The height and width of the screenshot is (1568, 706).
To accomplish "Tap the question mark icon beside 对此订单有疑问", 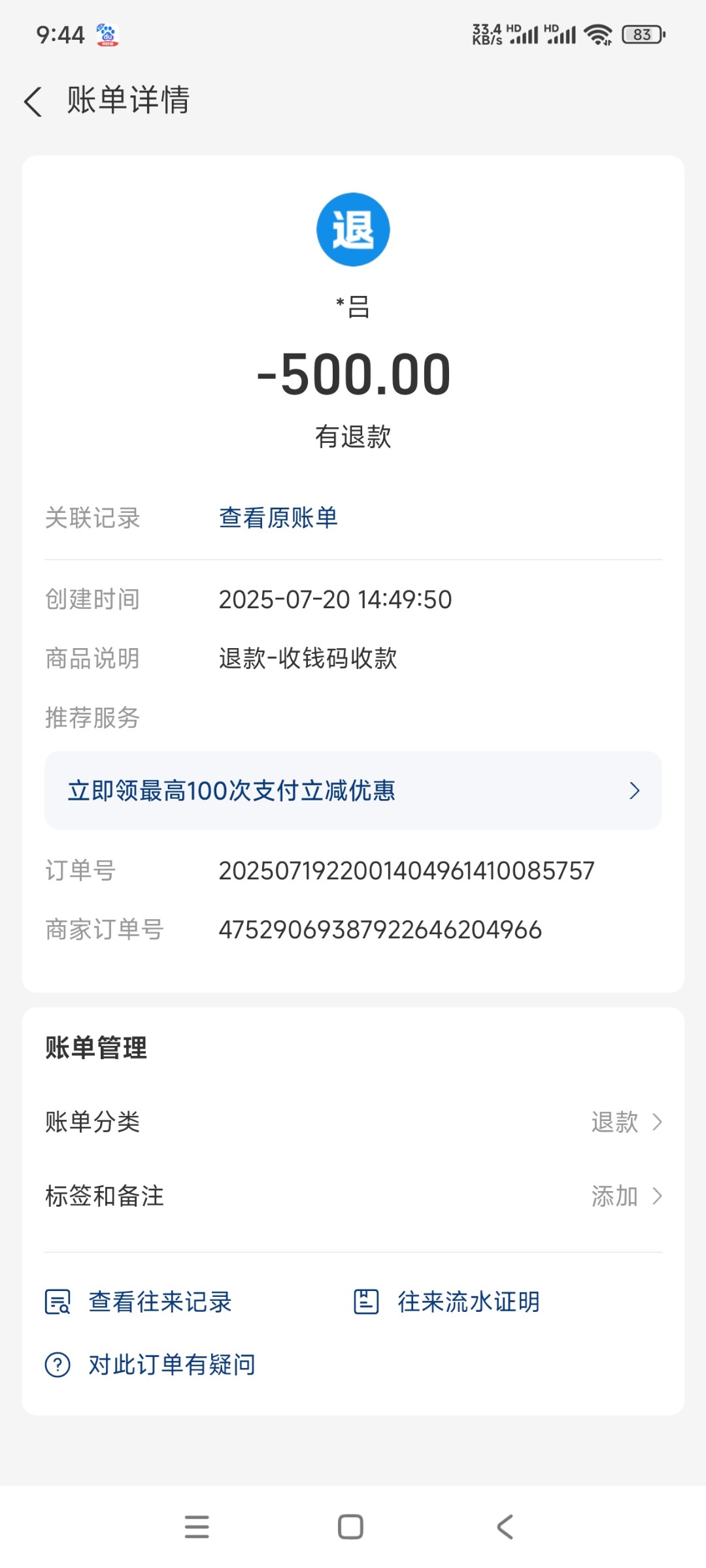I will pyautogui.click(x=58, y=1364).
